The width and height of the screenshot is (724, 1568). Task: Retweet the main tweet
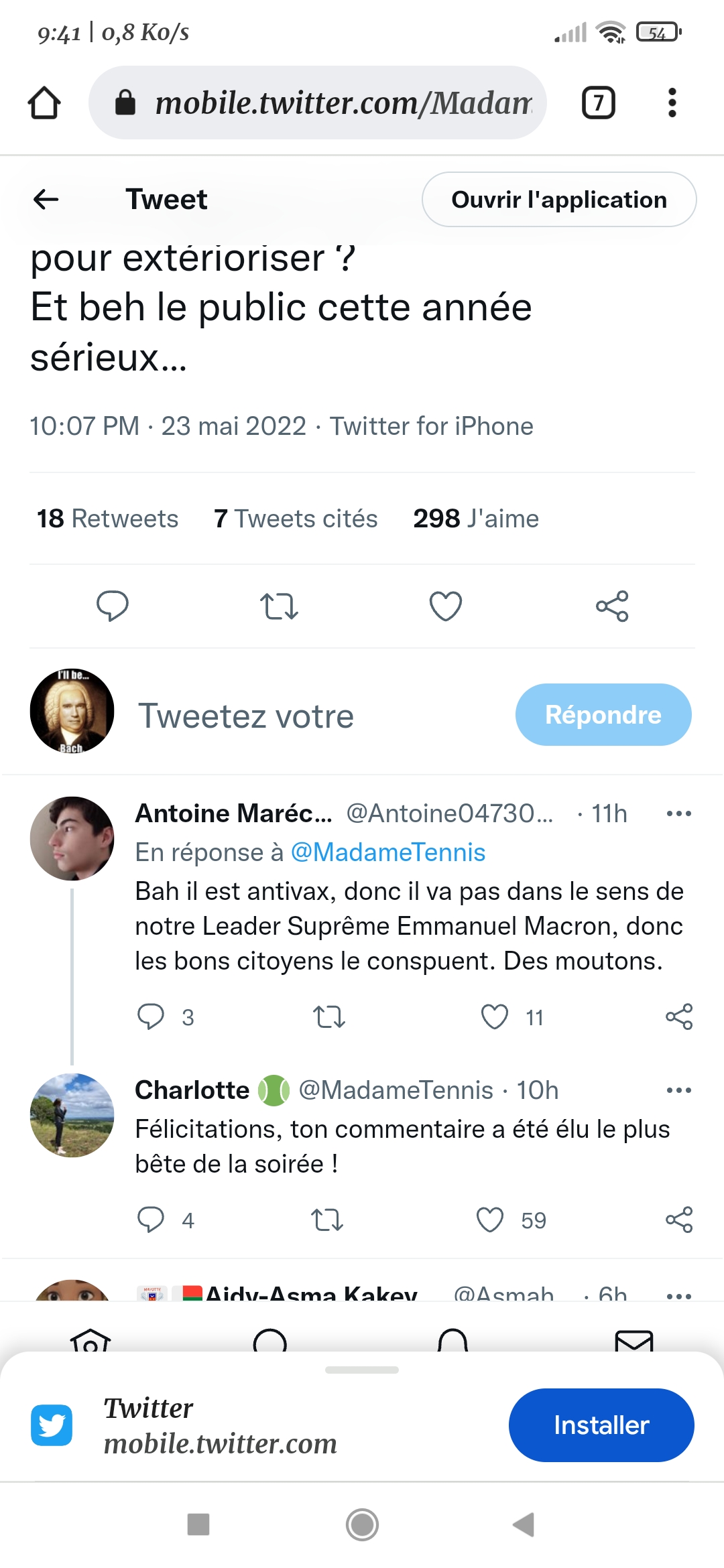tap(279, 606)
